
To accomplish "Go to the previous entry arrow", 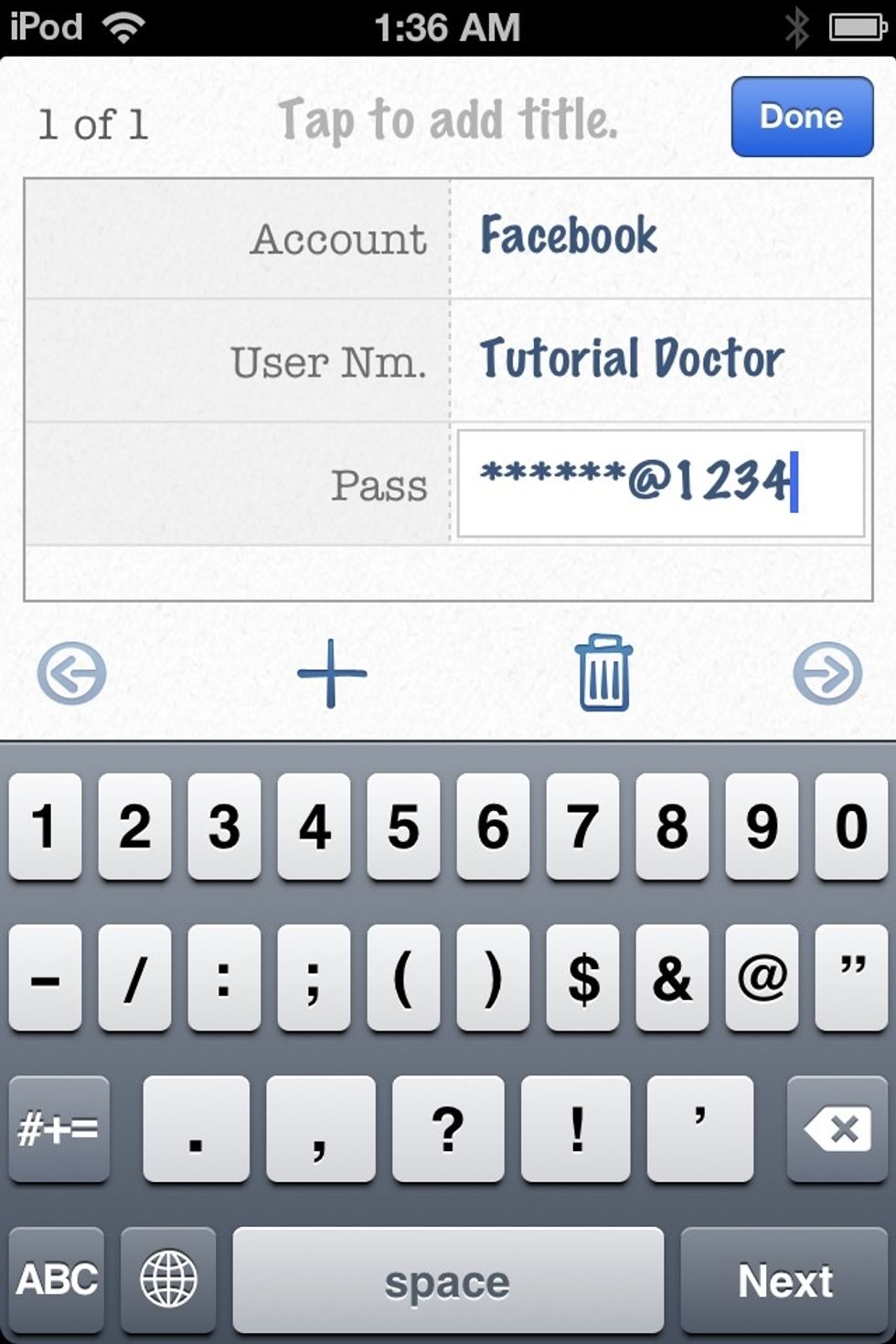I will tap(71, 675).
